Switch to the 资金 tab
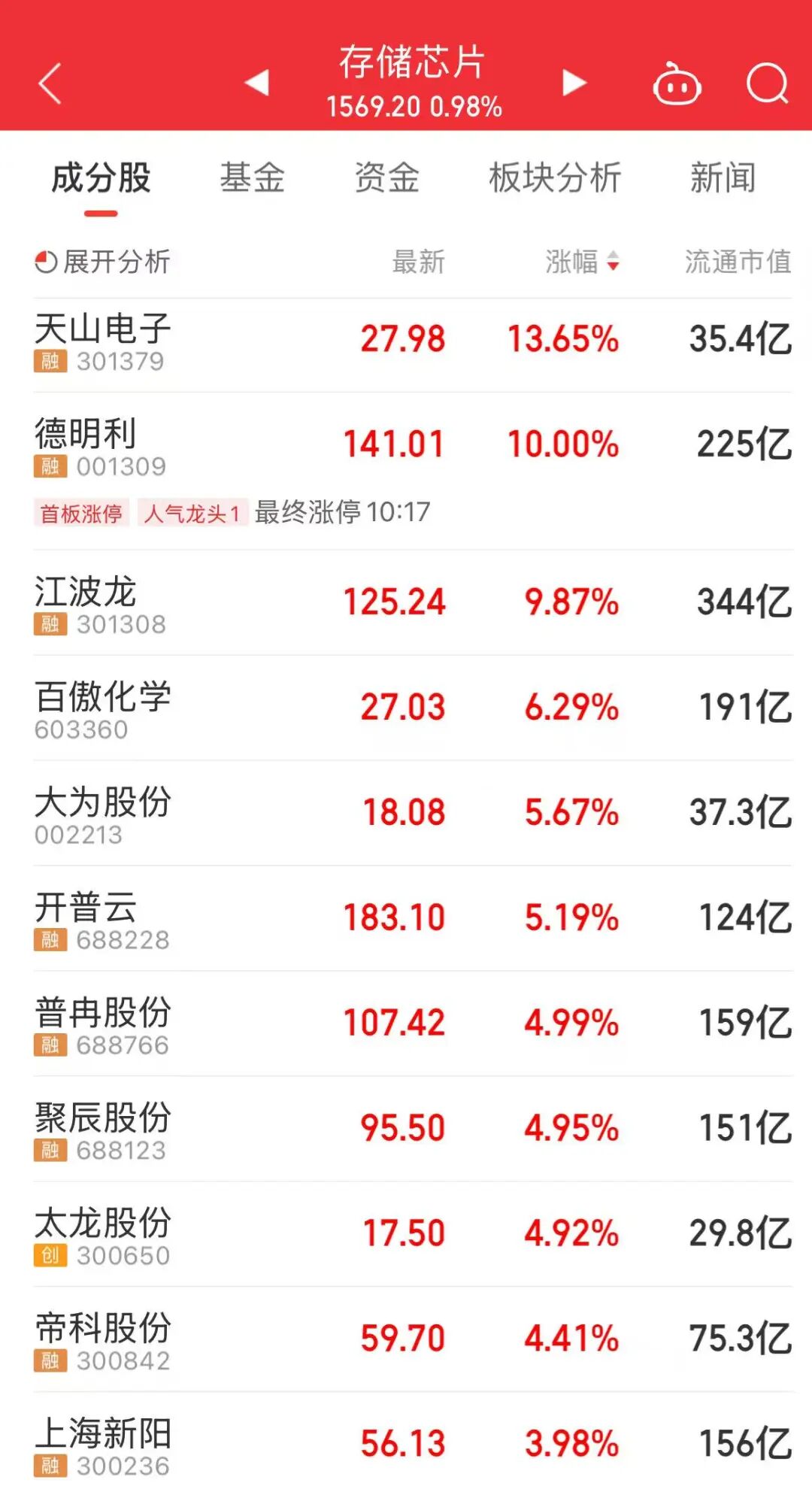The height and width of the screenshot is (1492, 812). click(387, 178)
